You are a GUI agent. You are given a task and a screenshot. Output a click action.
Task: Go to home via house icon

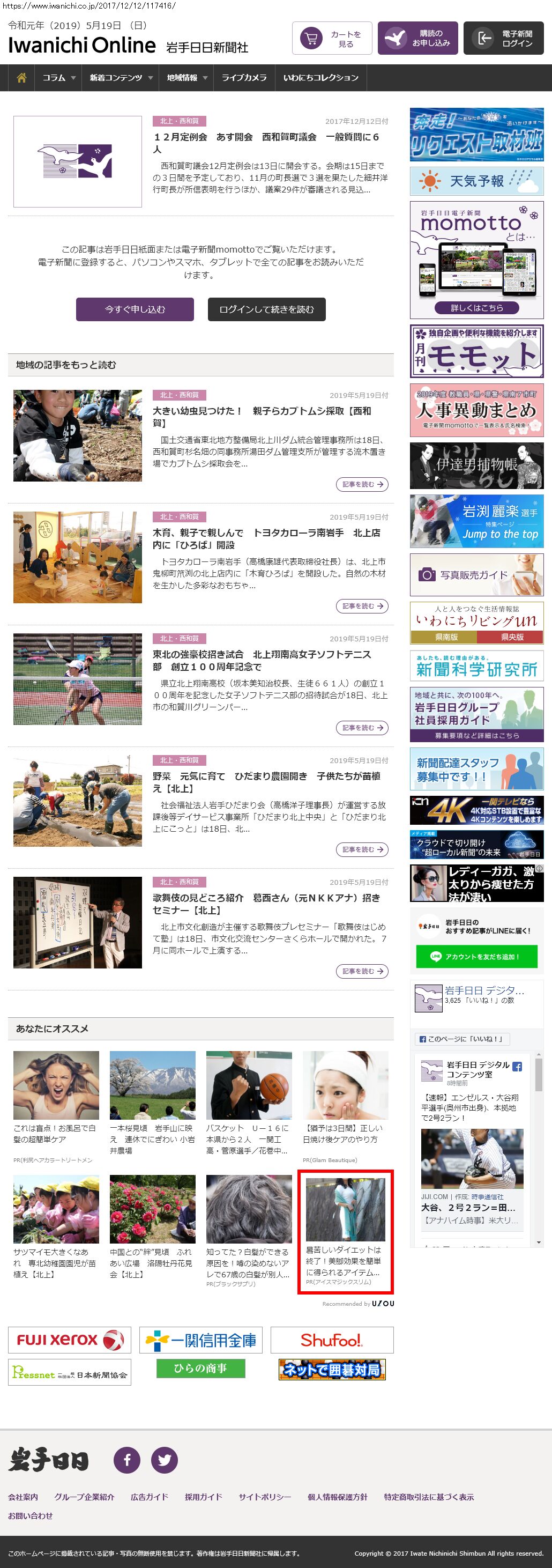coord(21,78)
